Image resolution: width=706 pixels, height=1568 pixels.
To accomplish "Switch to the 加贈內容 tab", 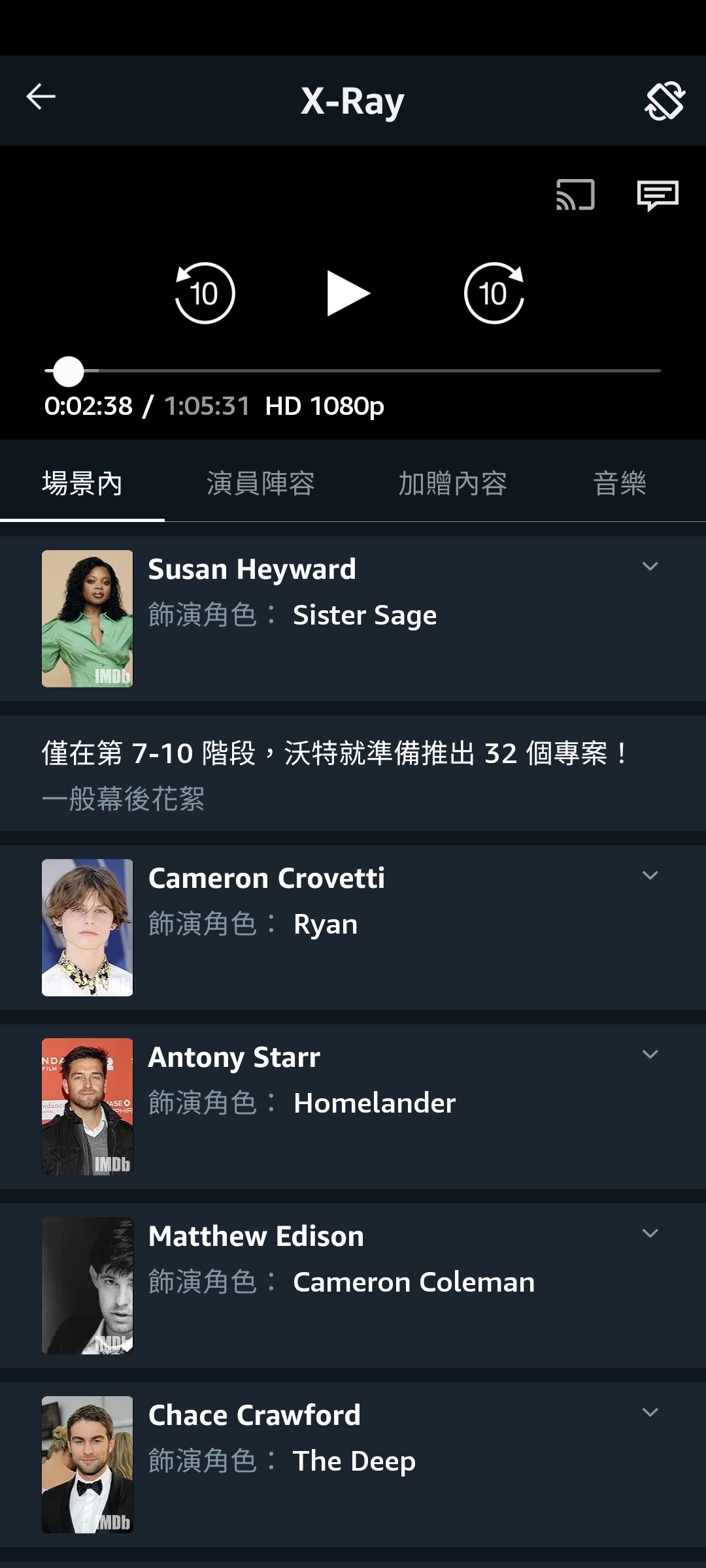I will click(452, 483).
